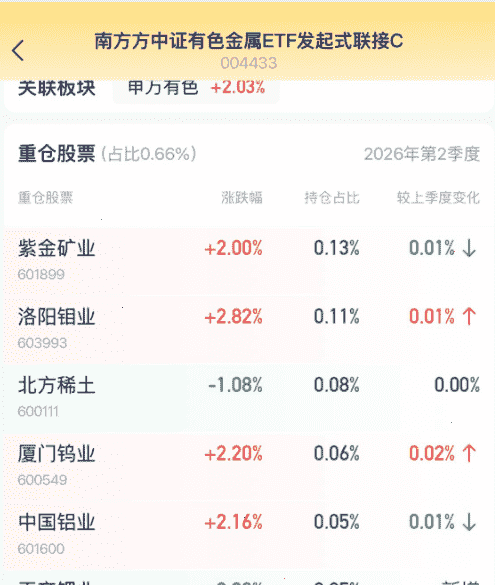Image resolution: width=495 pixels, height=585 pixels.
Task: Open the 紫金矿业 stock row
Action: pyautogui.click(x=249, y=260)
